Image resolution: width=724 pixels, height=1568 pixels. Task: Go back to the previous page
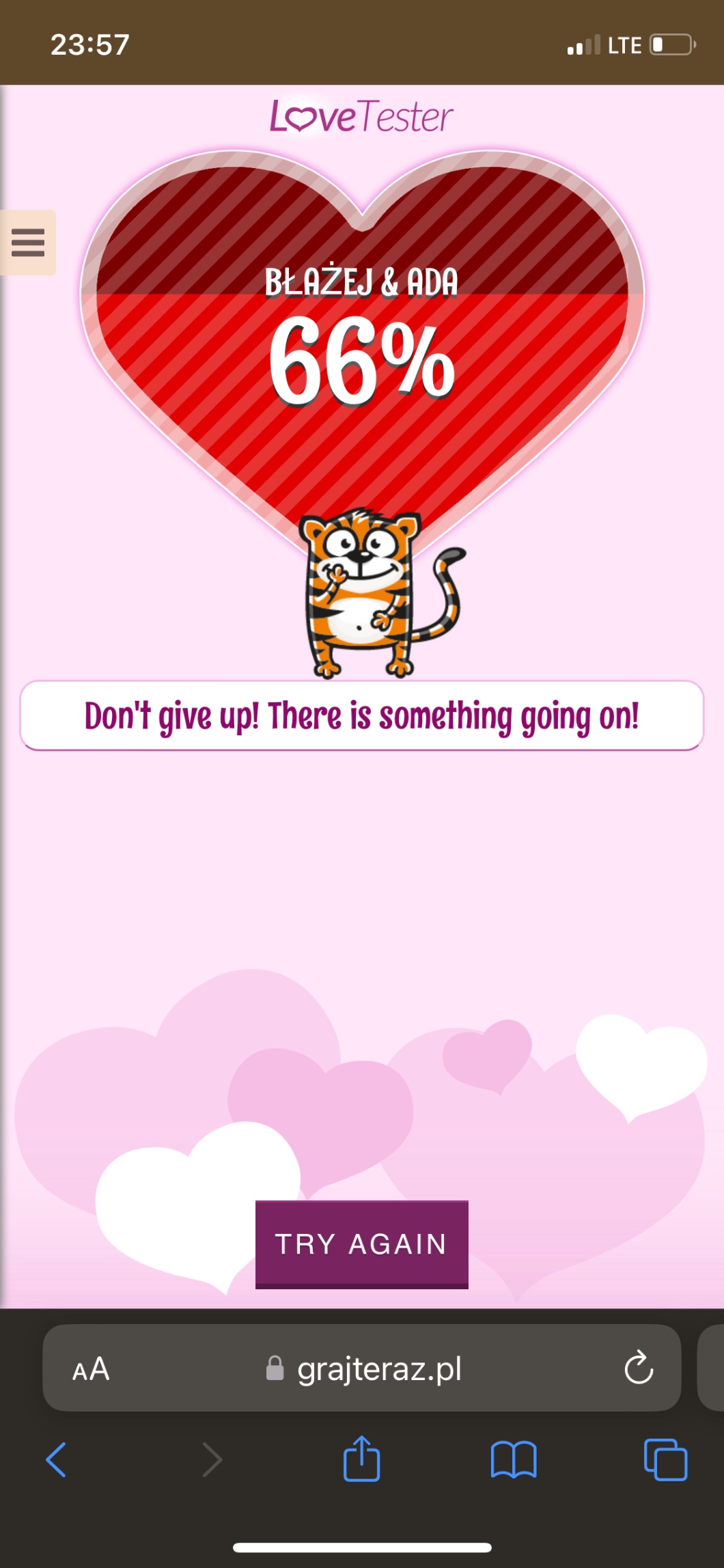point(56,1460)
